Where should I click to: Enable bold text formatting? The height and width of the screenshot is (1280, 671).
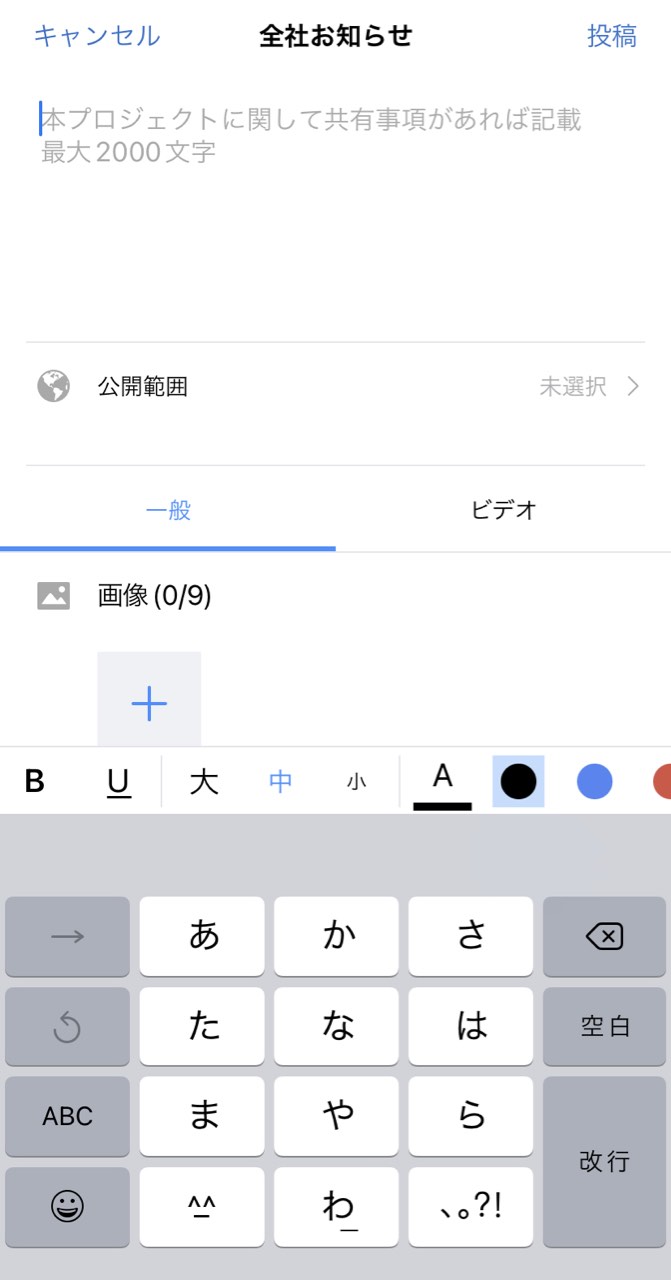click(x=35, y=782)
